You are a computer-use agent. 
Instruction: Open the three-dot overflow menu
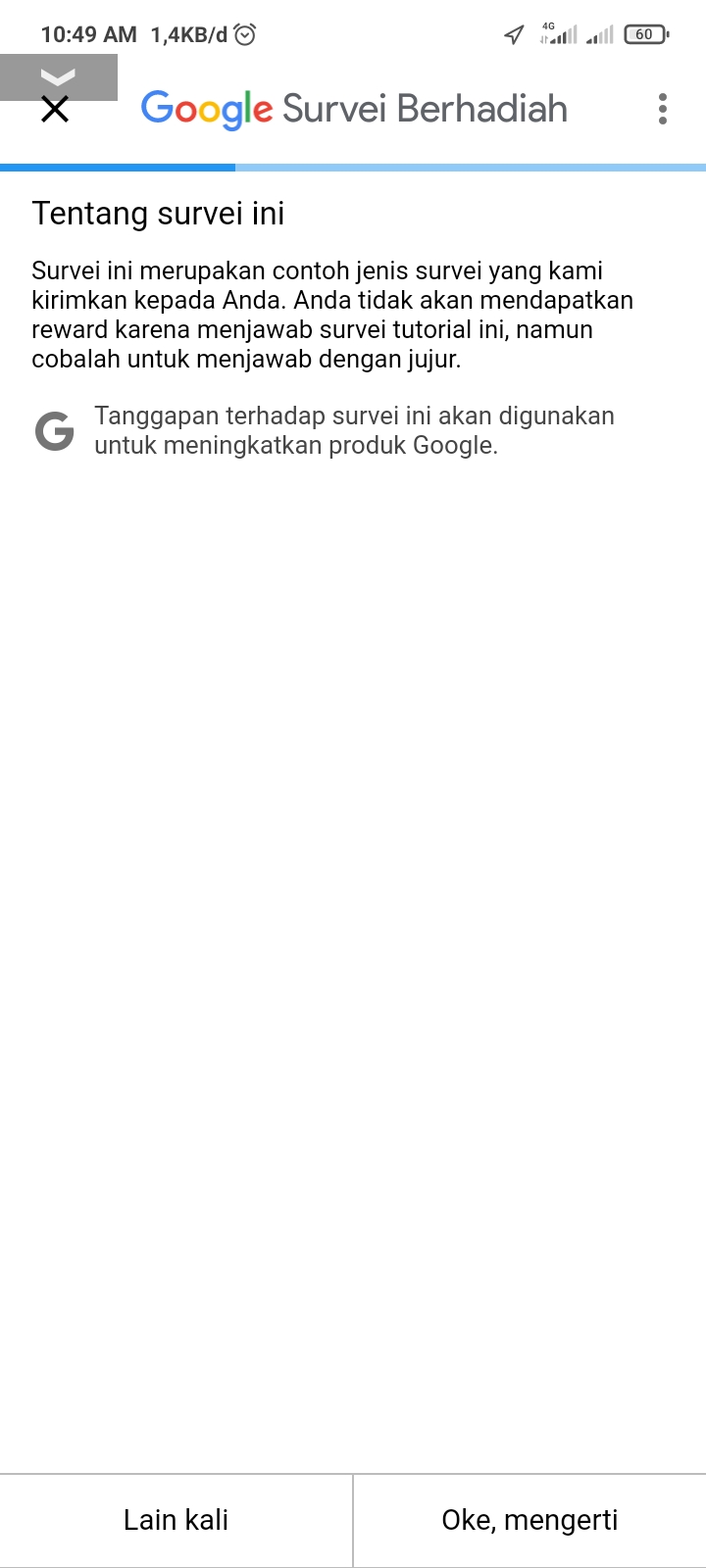pyautogui.click(x=663, y=109)
